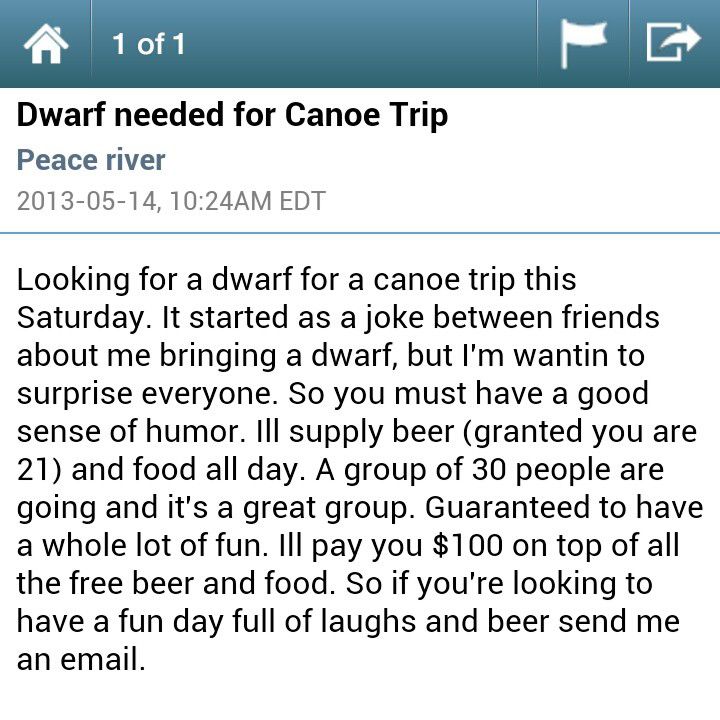Go to the home screen icon
720x720 pixels.
[45, 44]
